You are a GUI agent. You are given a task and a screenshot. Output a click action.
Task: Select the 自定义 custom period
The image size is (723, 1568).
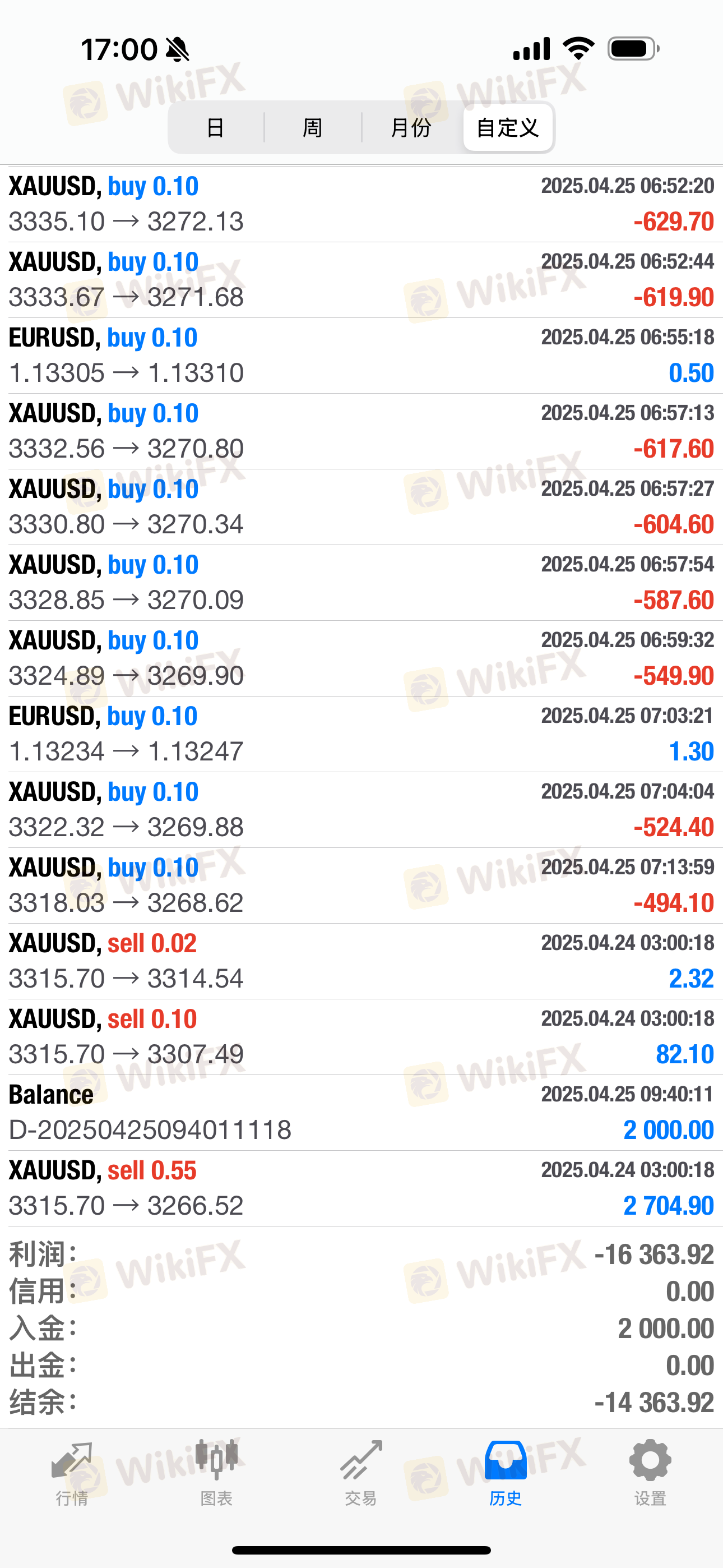coord(508,128)
